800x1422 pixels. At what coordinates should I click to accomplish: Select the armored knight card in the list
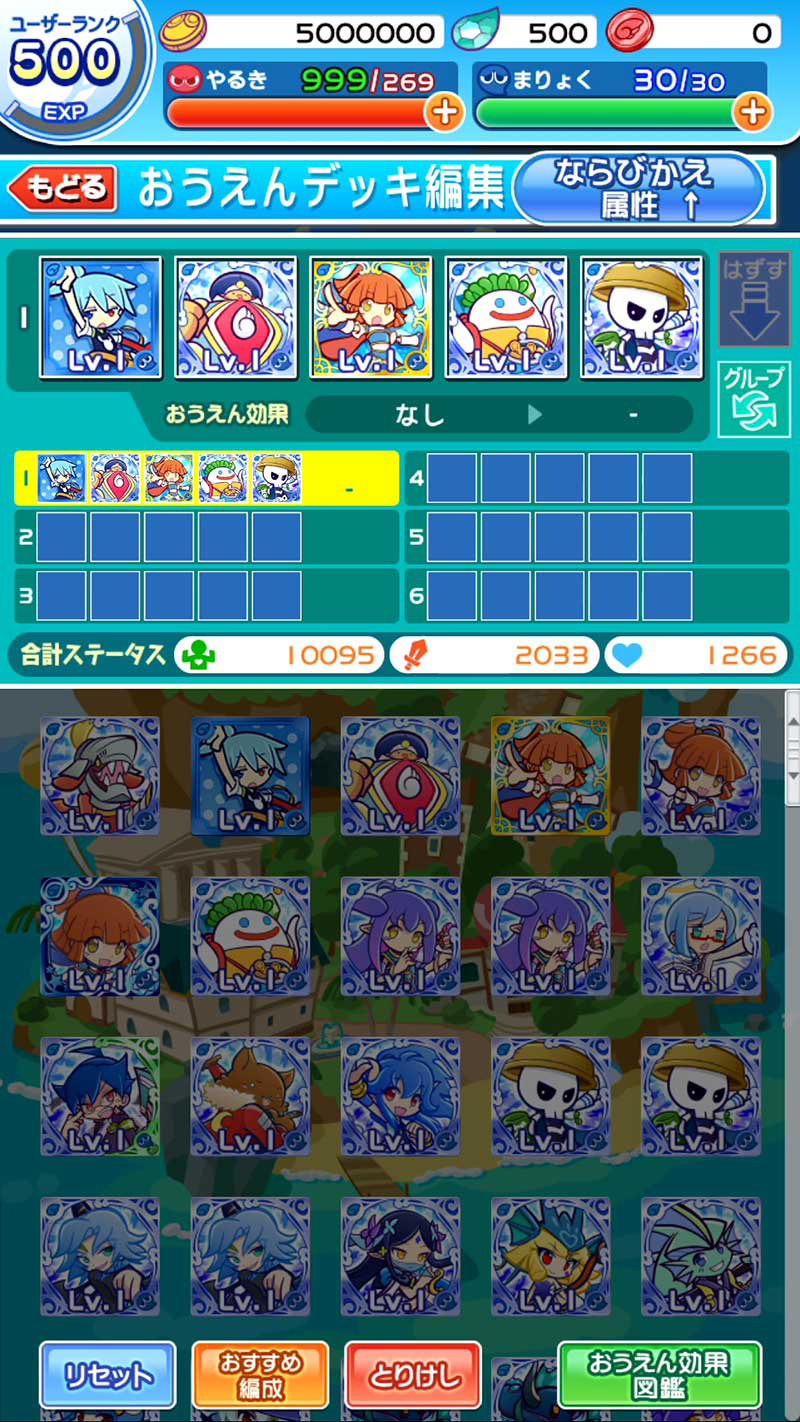(100, 776)
